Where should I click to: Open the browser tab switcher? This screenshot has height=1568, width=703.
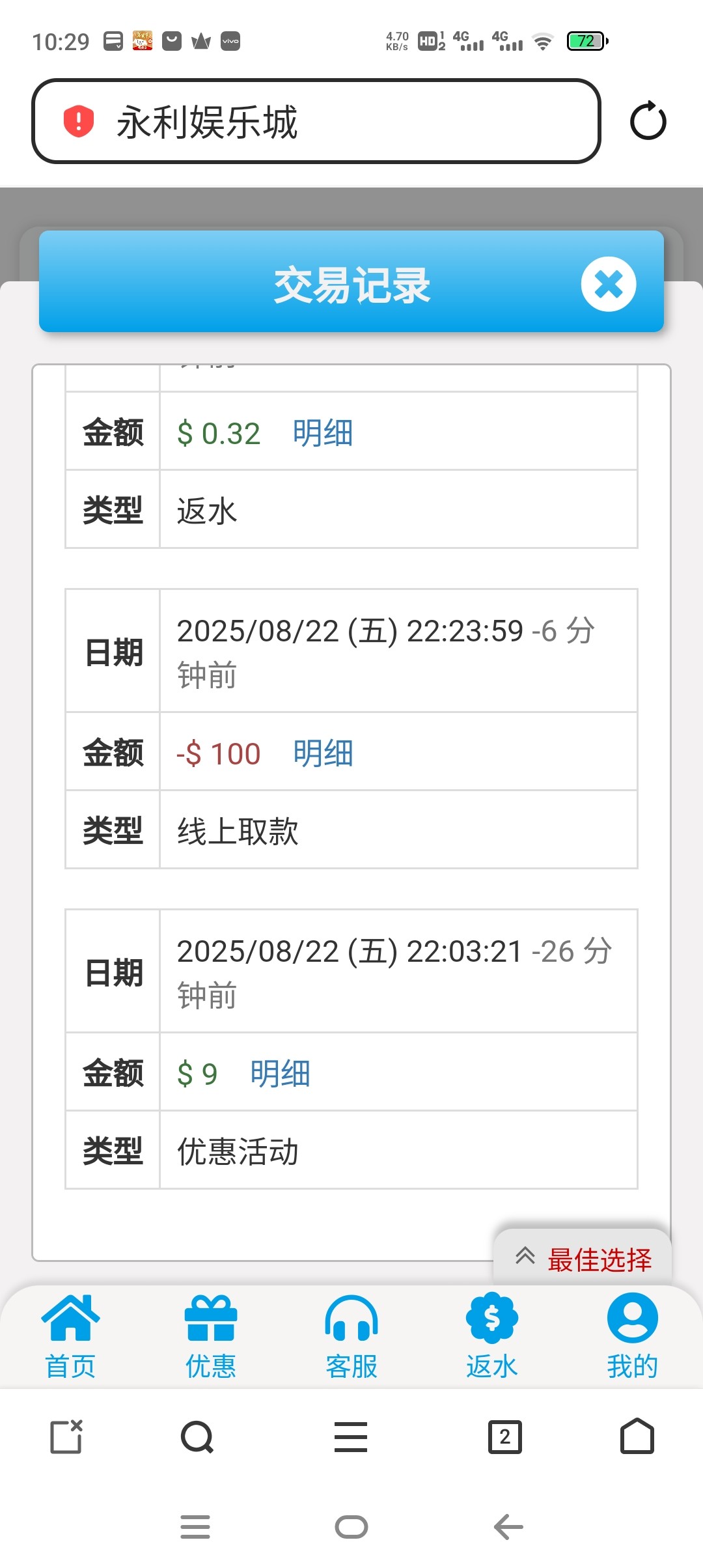click(x=505, y=1437)
